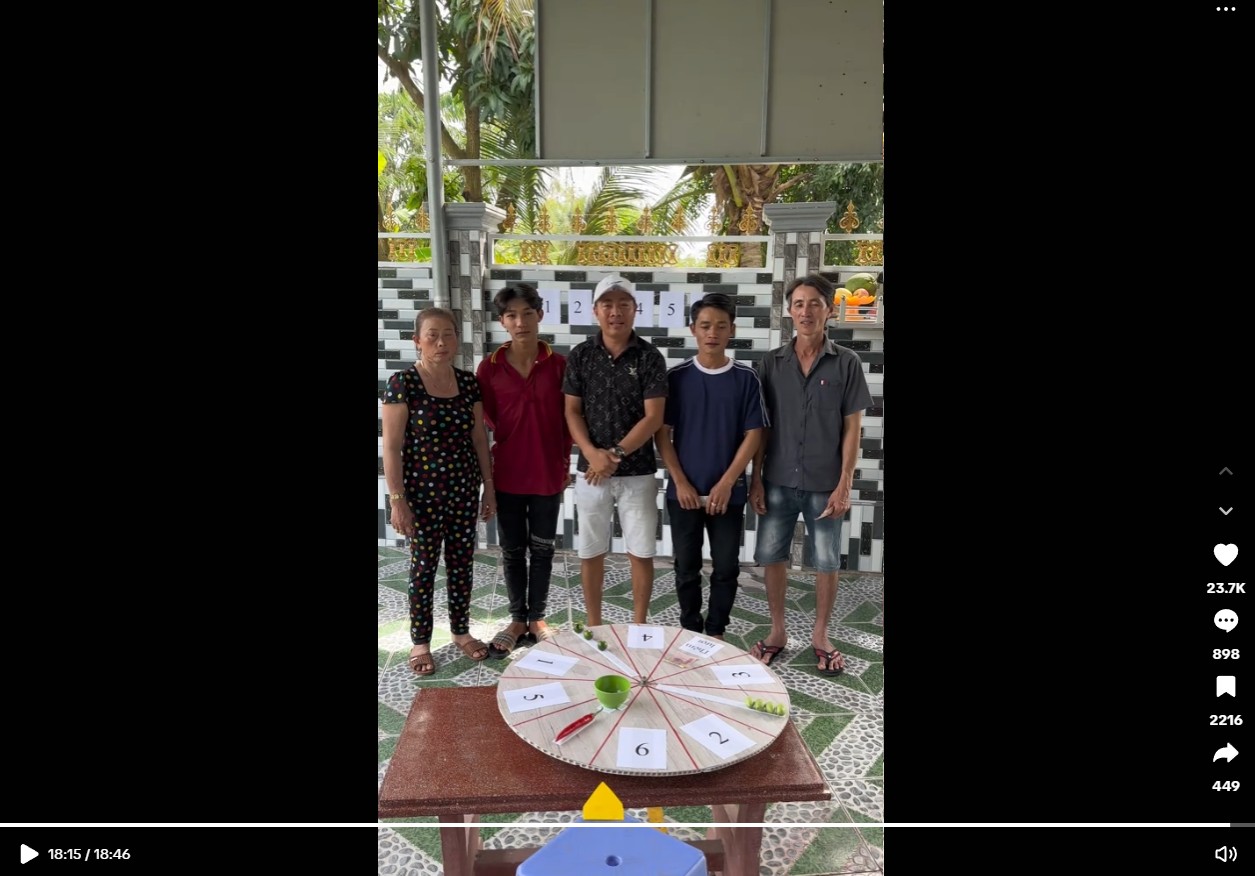Go to the next video
The image size is (1255, 876).
coord(1225,511)
